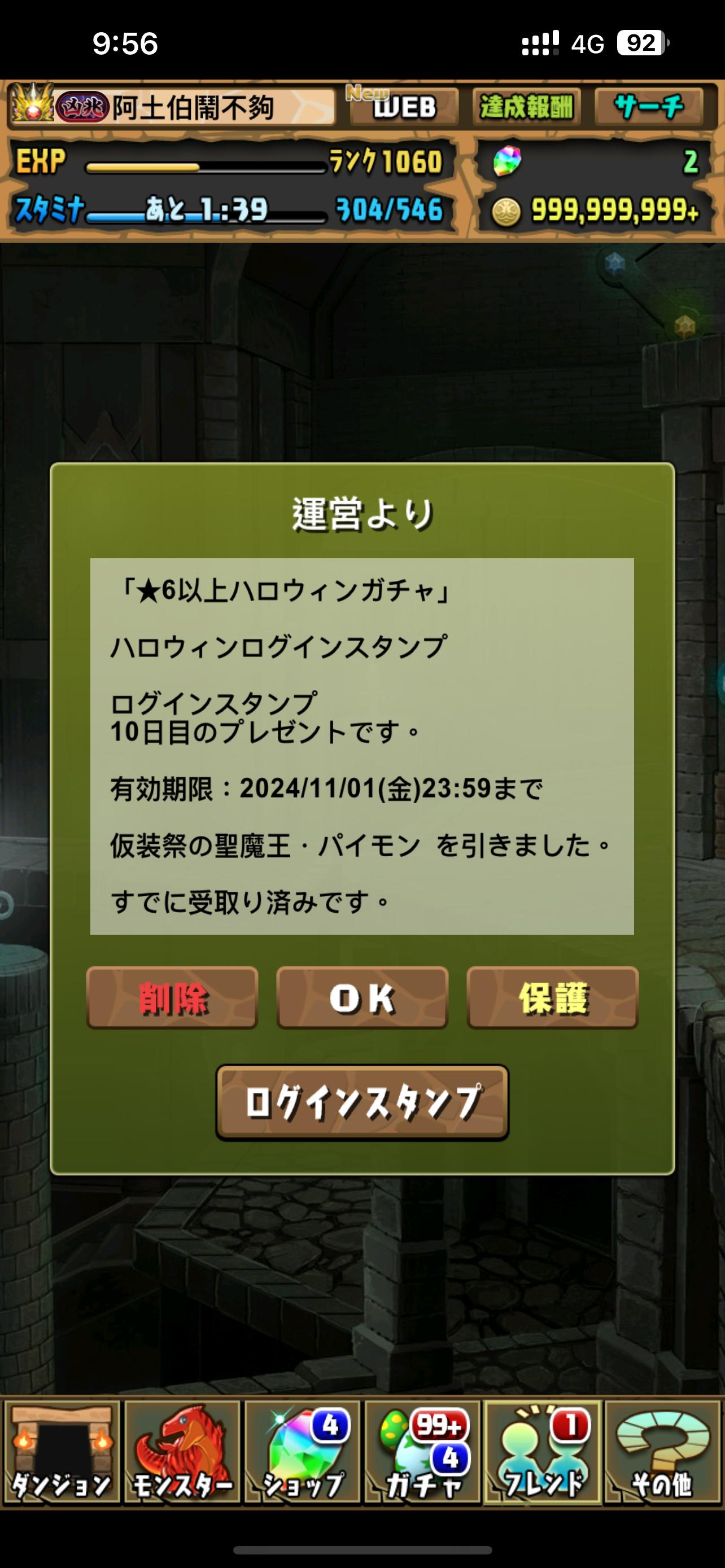The image size is (725, 1568).
Task: Select the フレンド tab
Action: click(x=543, y=1451)
